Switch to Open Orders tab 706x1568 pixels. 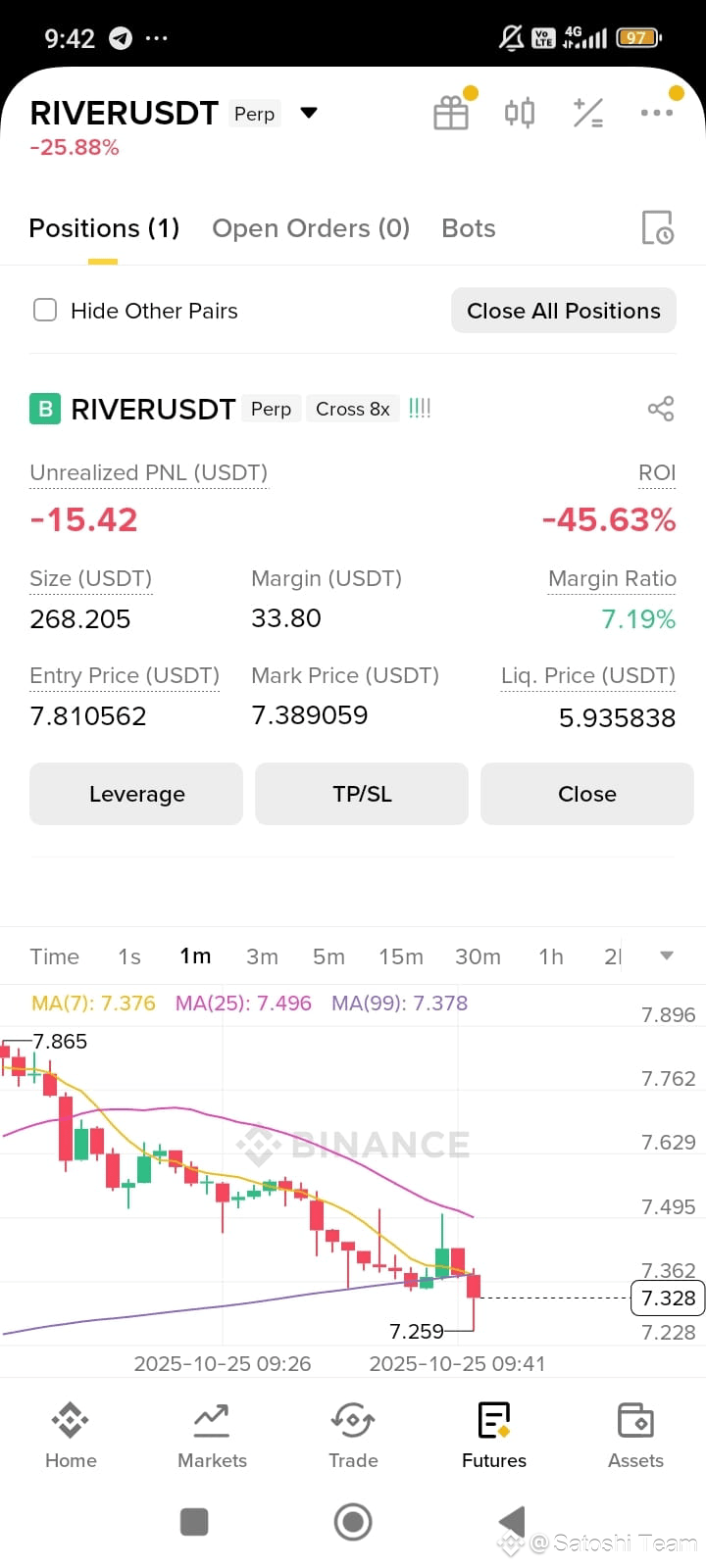point(311,228)
